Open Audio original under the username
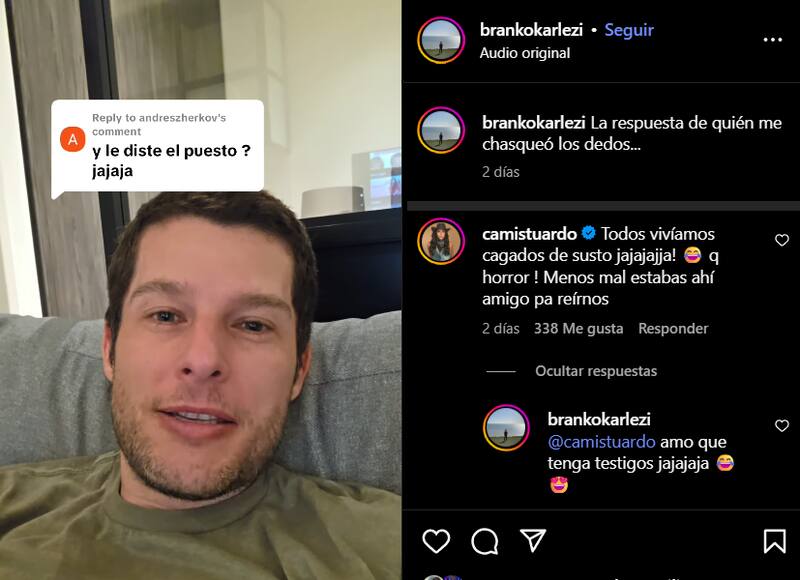The height and width of the screenshot is (580, 800). [524, 53]
